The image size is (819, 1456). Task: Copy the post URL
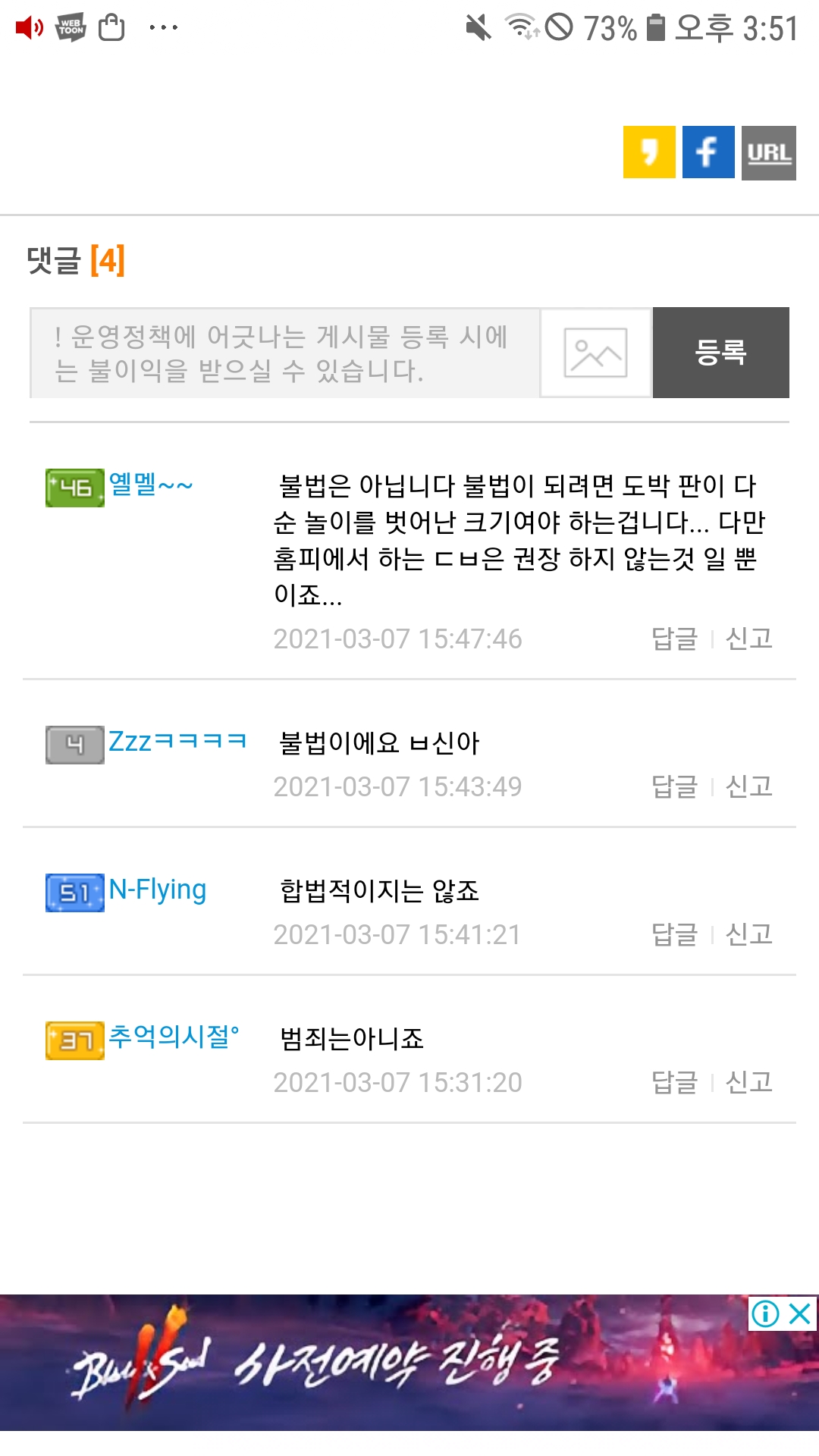(x=768, y=153)
